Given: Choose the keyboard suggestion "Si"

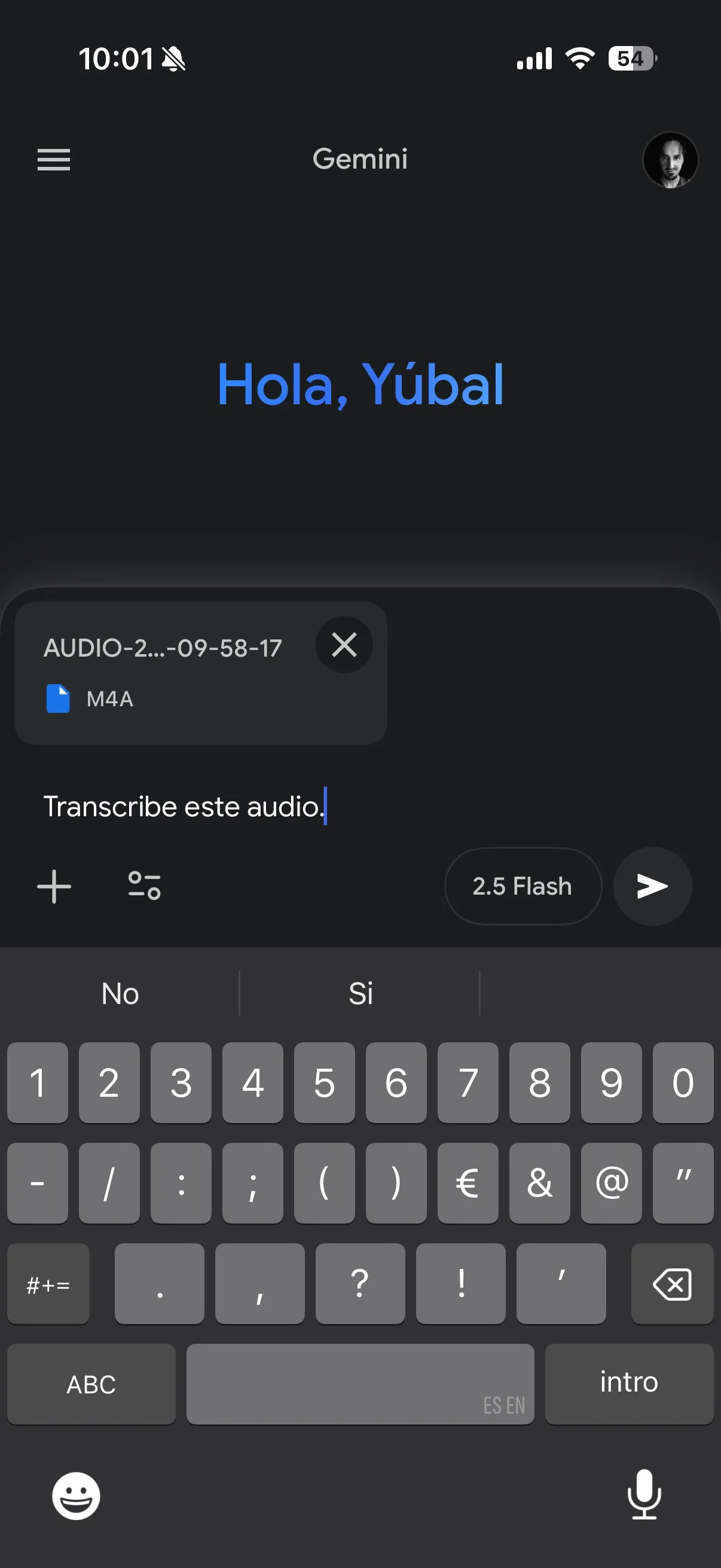Looking at the screenshot, I should point(360,994).
